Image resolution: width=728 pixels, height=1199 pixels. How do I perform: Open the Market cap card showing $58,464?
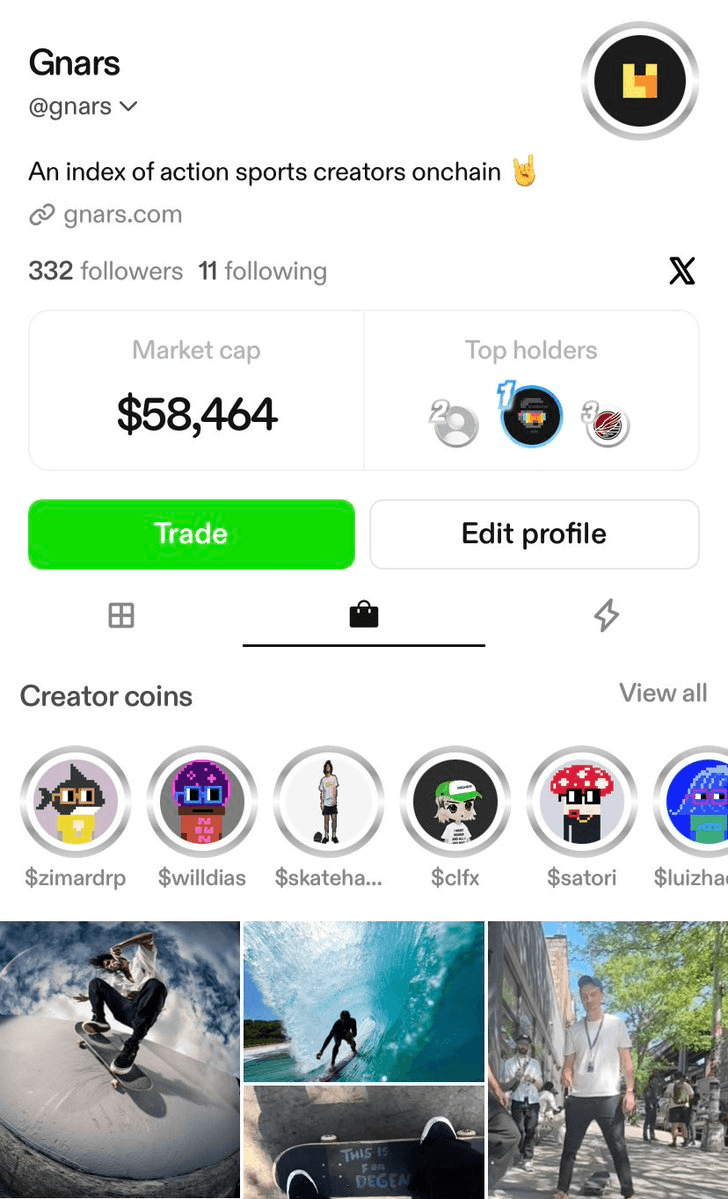click(196, 389)
